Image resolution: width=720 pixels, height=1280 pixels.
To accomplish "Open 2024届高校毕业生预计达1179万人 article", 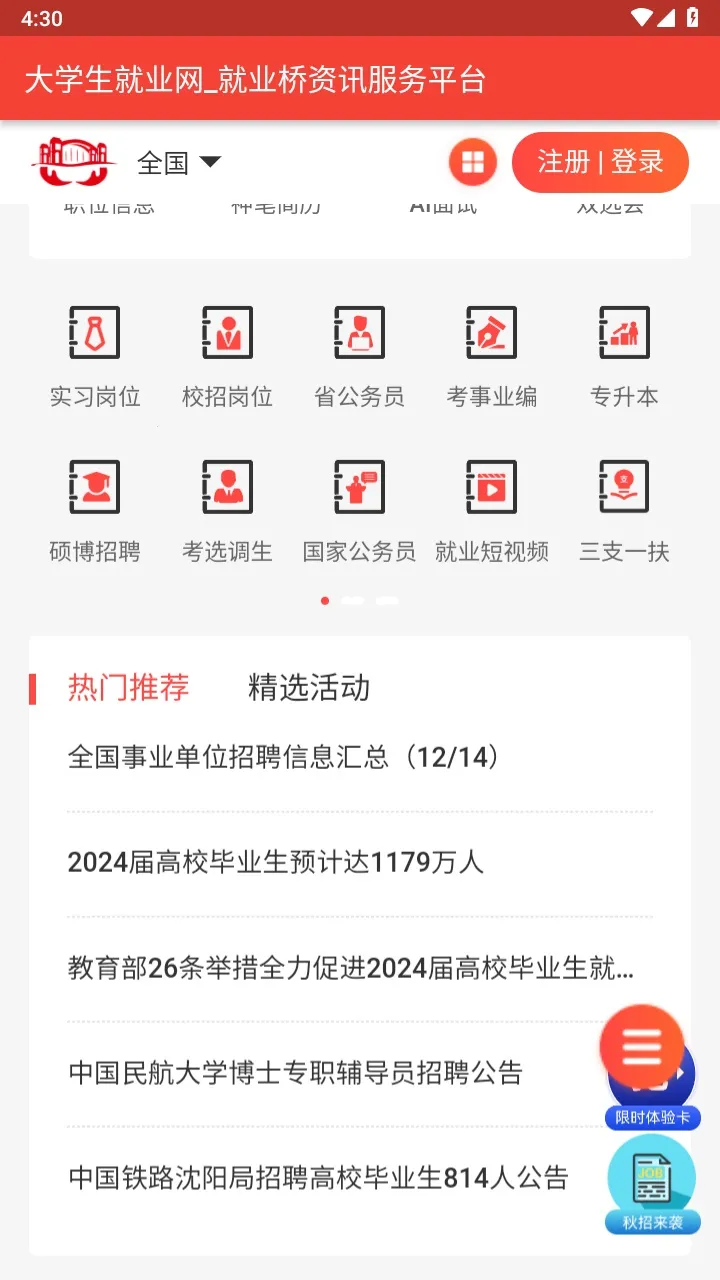I will point(276,862).
